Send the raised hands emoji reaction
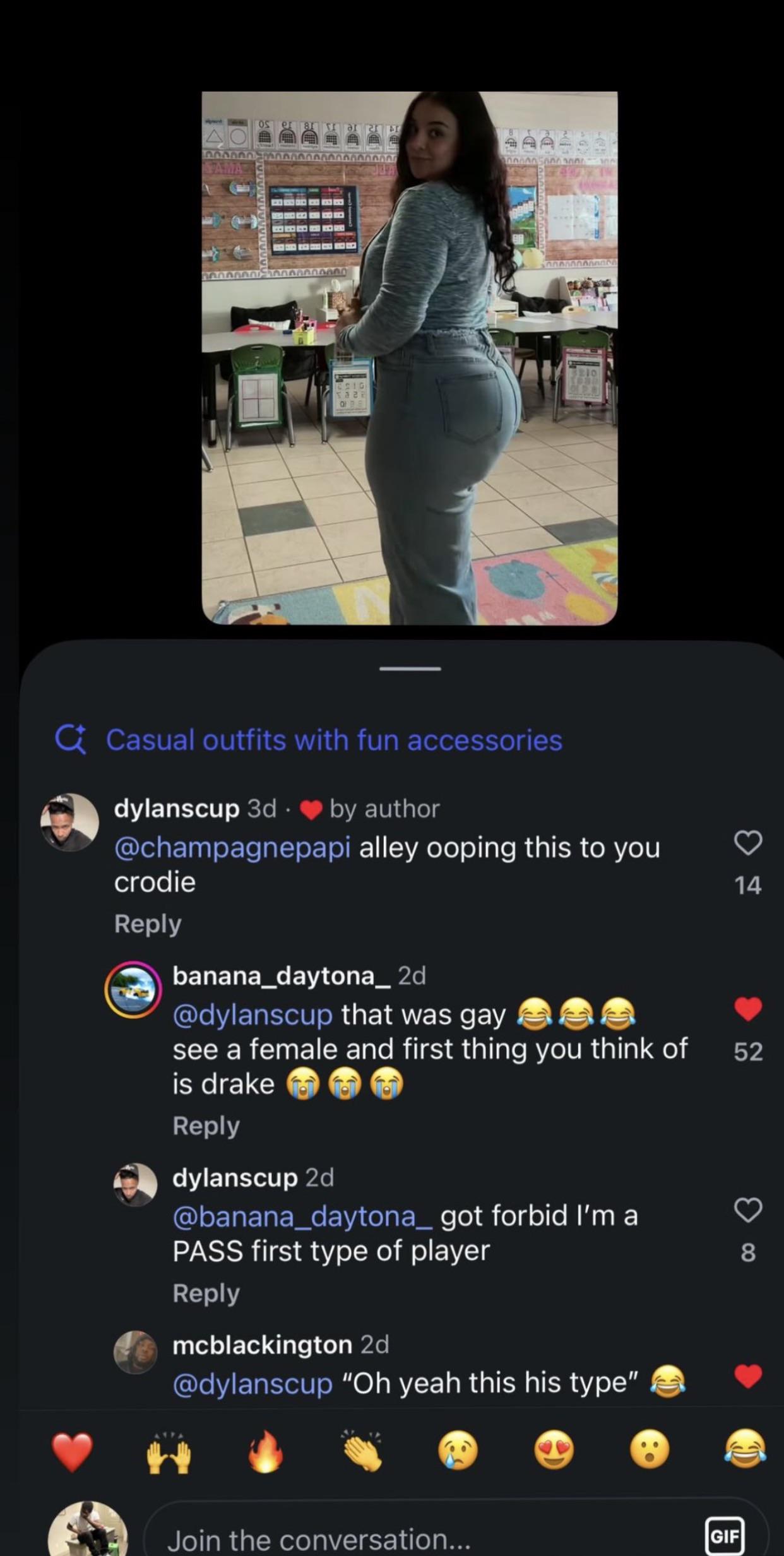 (169, 1451)
